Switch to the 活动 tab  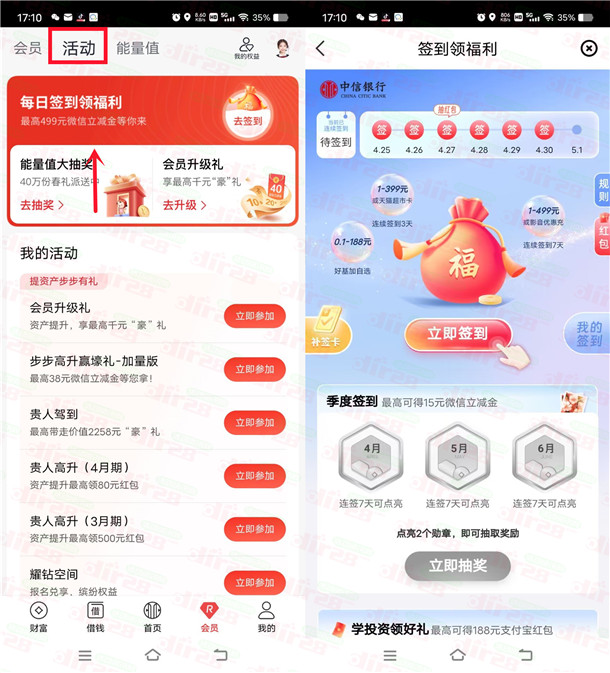coord(79,48)
